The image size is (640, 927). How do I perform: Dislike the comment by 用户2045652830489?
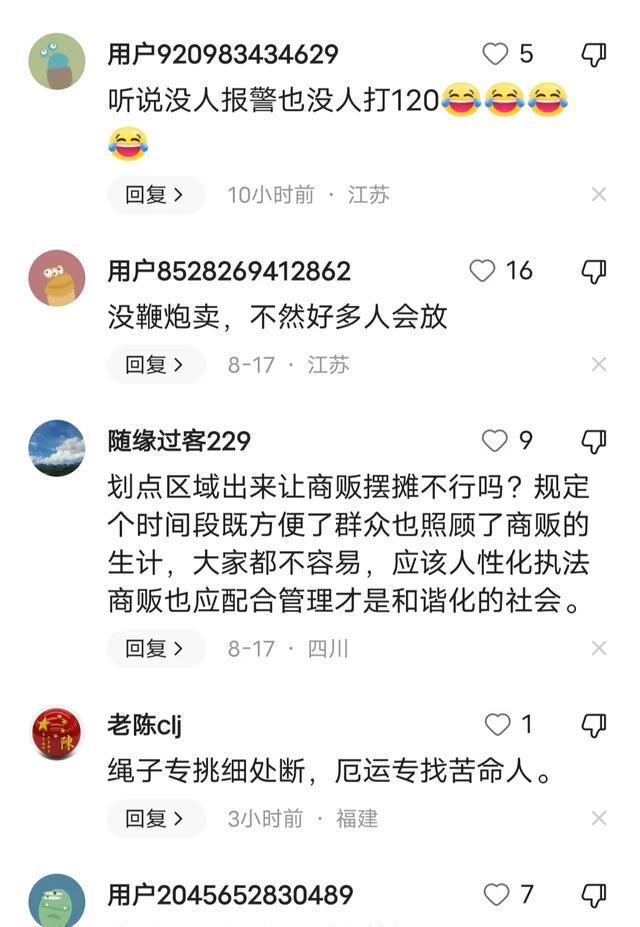click(594, 895)
